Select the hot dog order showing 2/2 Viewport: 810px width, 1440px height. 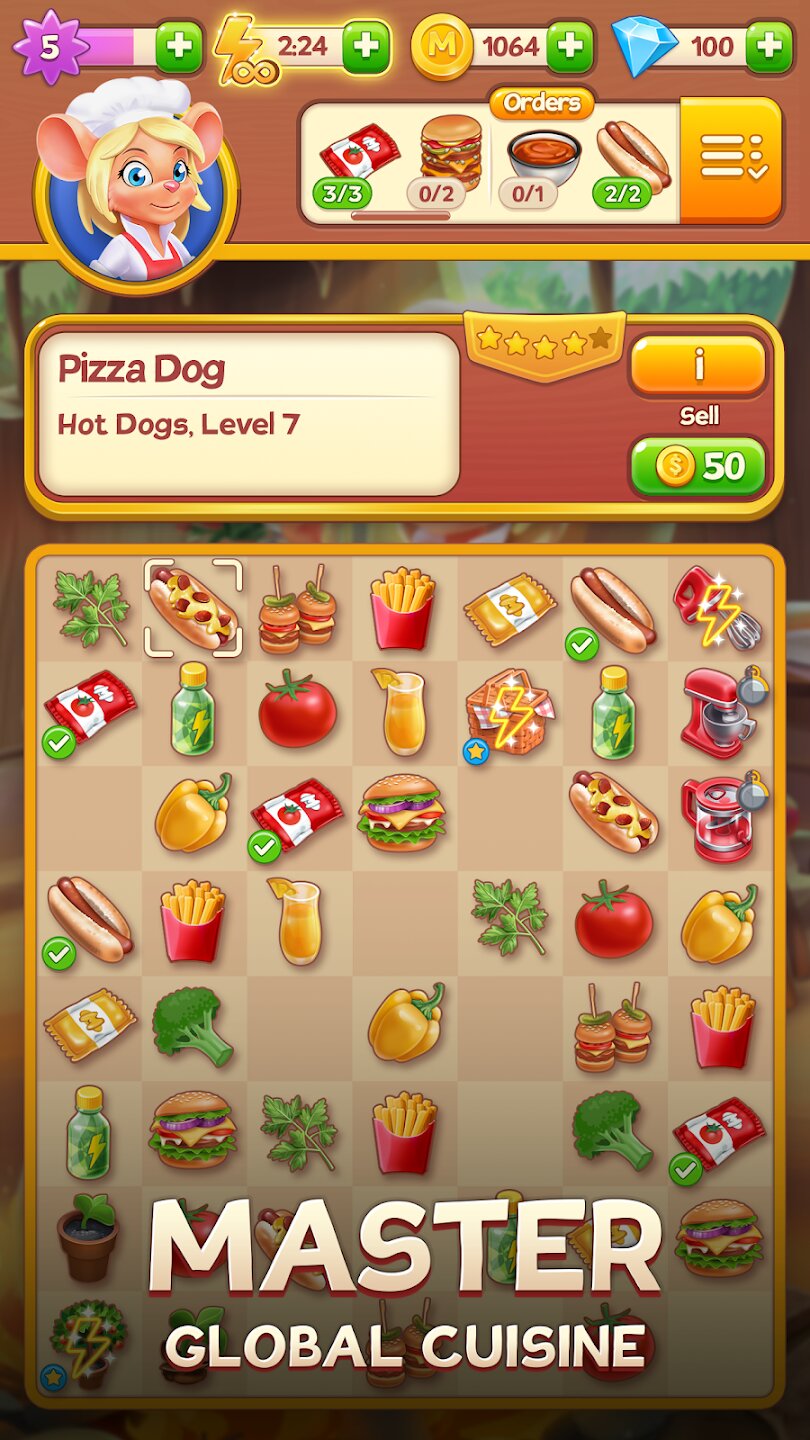pos(632,160)
